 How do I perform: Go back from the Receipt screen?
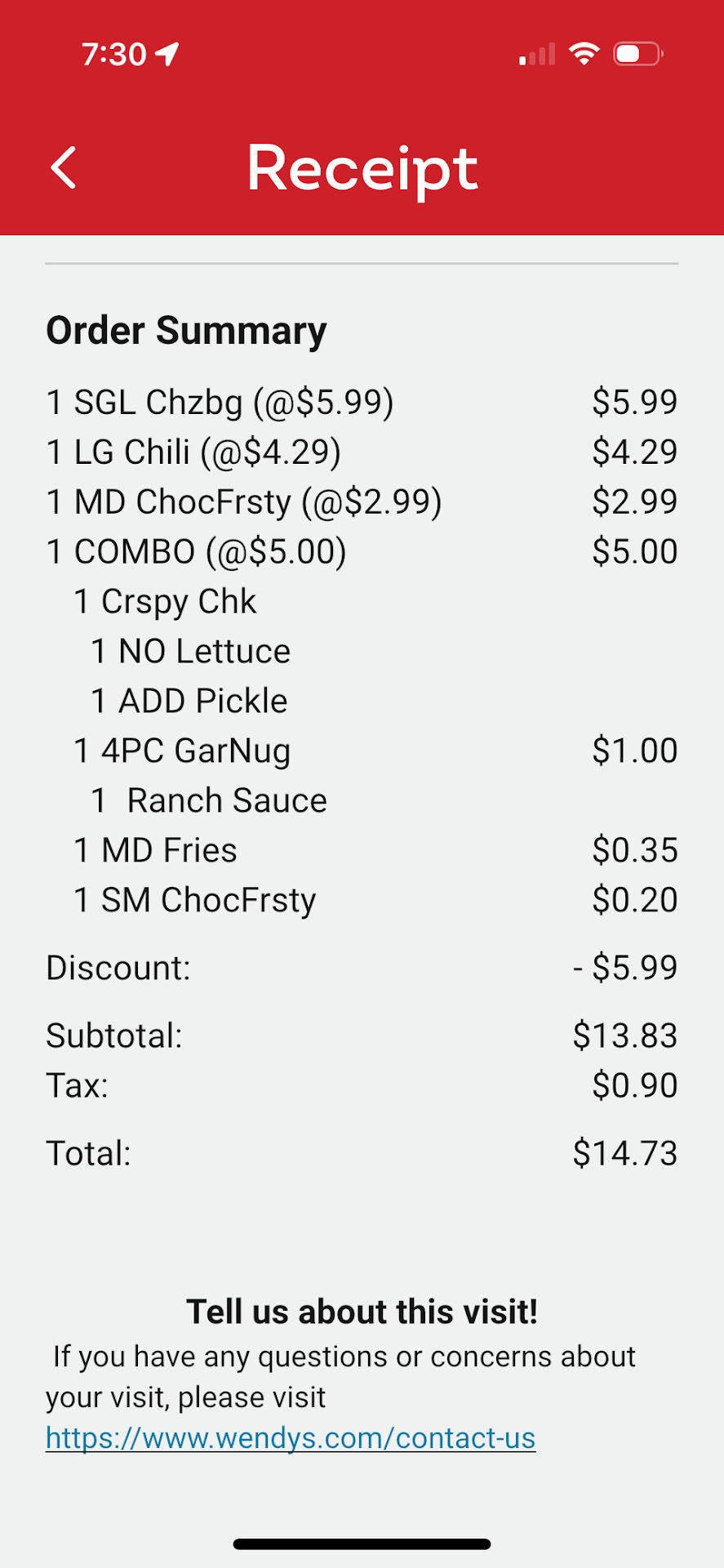pos(64,168)
